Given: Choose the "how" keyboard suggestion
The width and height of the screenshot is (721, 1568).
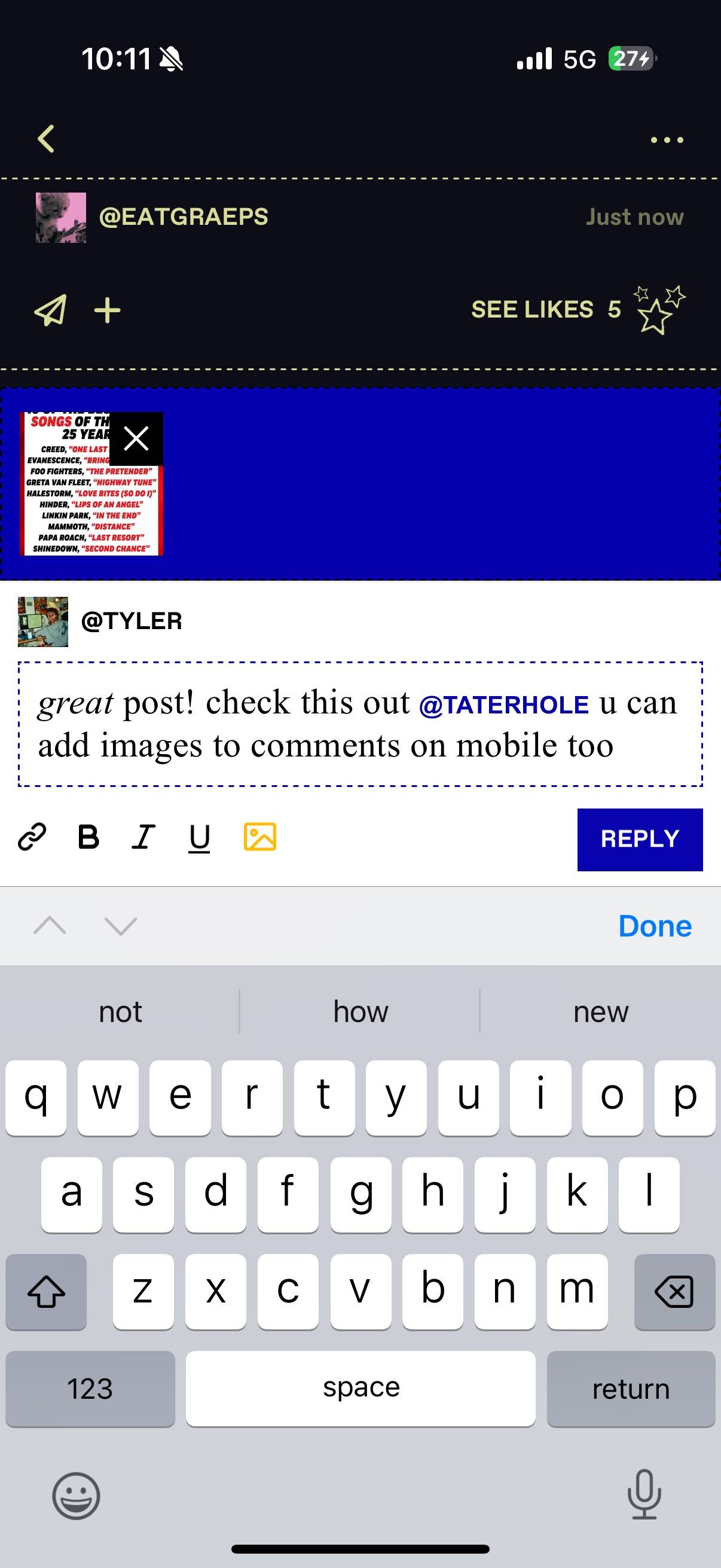Looking at the screenshot, I should tap(360, 1012).
